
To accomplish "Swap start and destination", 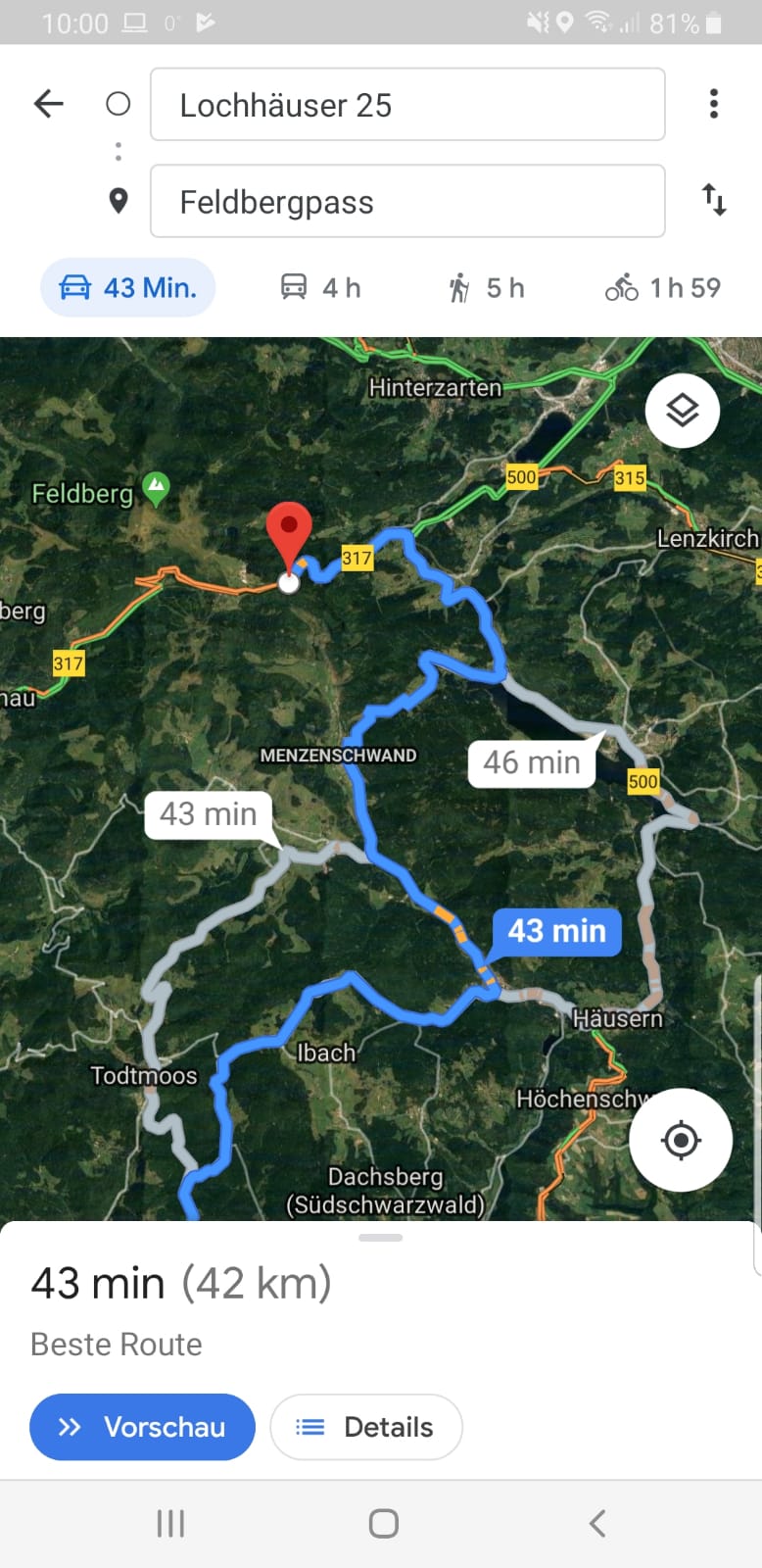I will point(714,200).
